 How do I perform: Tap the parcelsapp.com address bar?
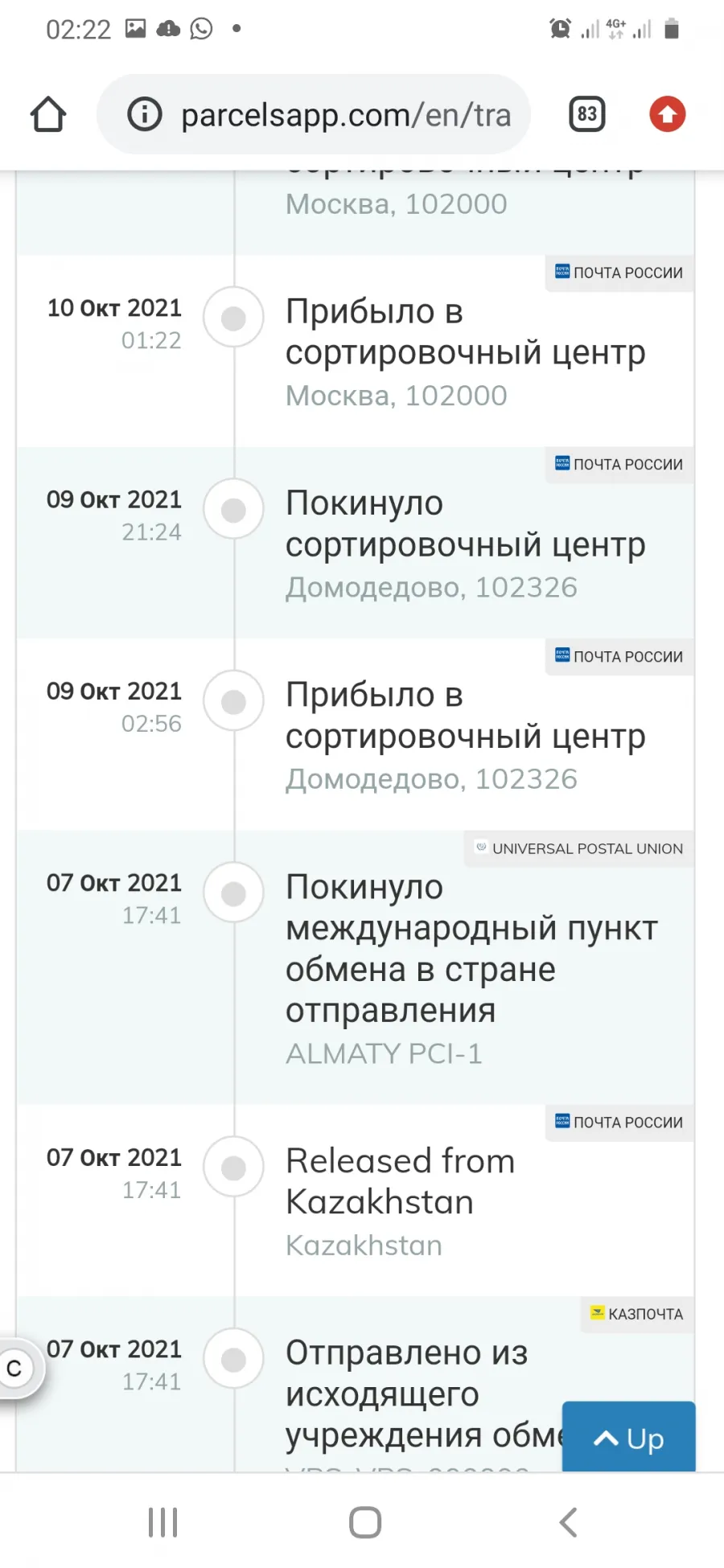(314, 114)
